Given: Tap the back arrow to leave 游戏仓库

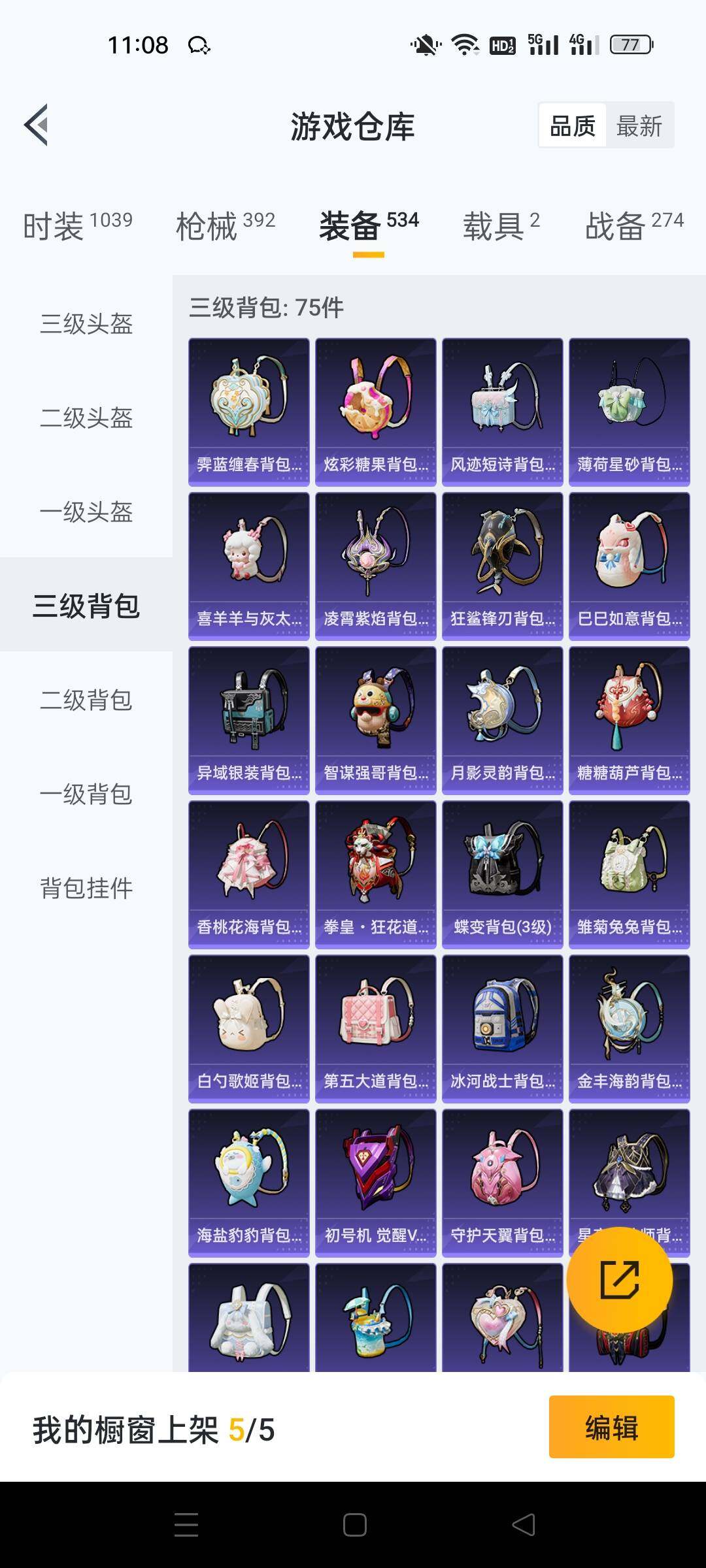Looking at the screenshot, I should [x=36, y=124].
